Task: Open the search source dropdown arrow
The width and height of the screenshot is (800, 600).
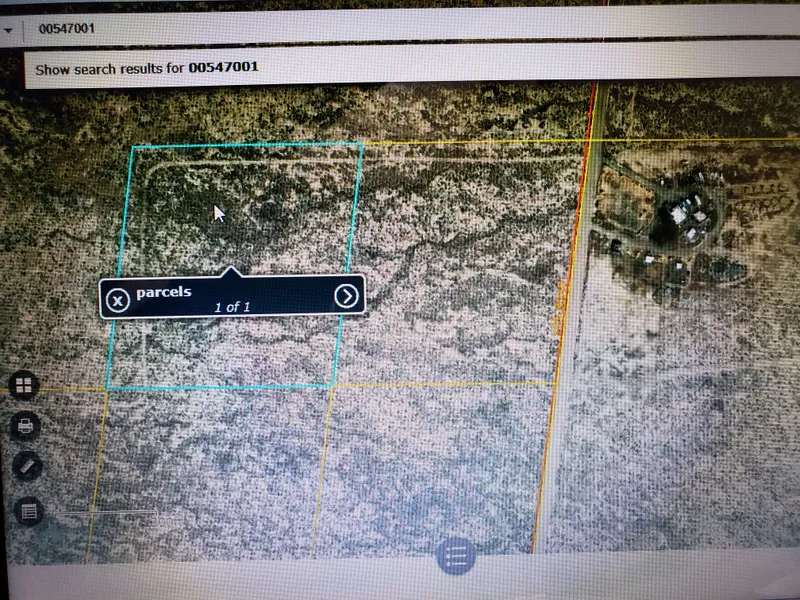Action: [8, 29]
